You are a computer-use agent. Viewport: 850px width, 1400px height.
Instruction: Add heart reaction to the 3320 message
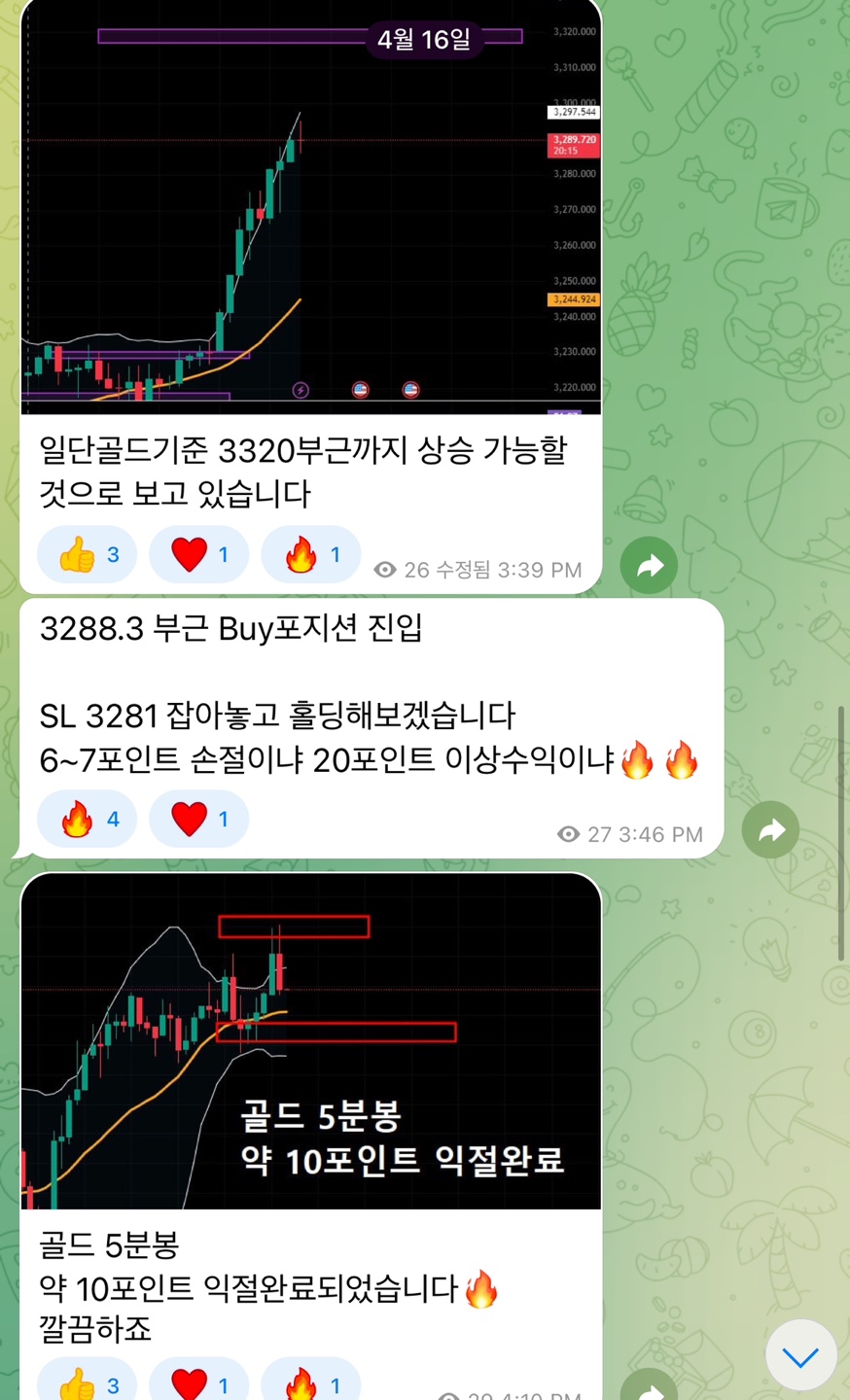pos(199,555)
